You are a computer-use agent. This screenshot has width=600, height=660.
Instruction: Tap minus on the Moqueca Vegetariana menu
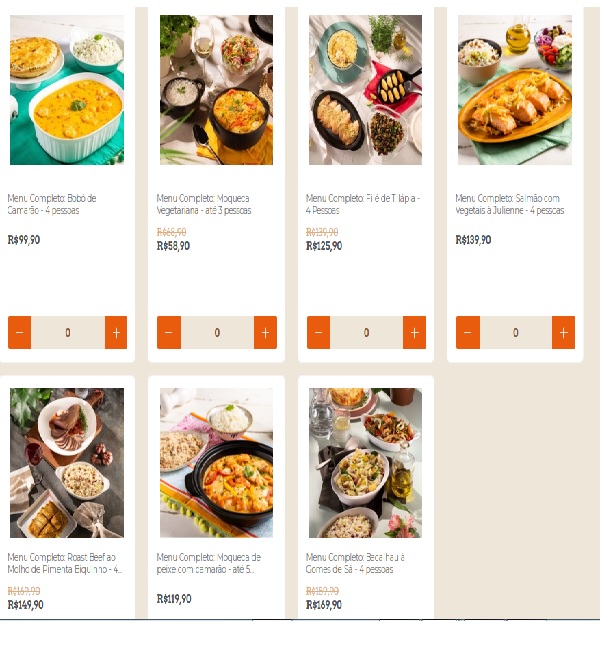169,333
